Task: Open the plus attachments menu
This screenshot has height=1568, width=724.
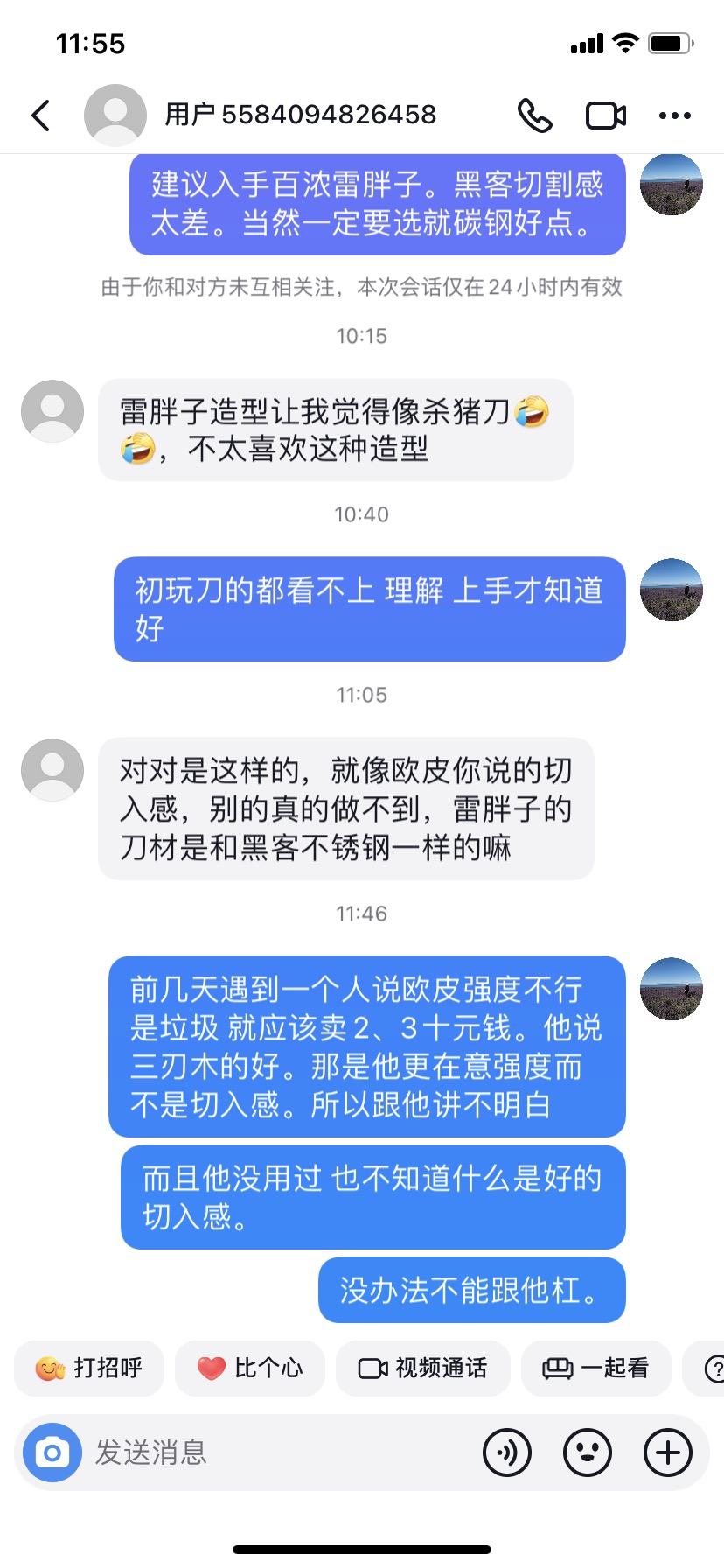Action: [x=668, y=1452]
